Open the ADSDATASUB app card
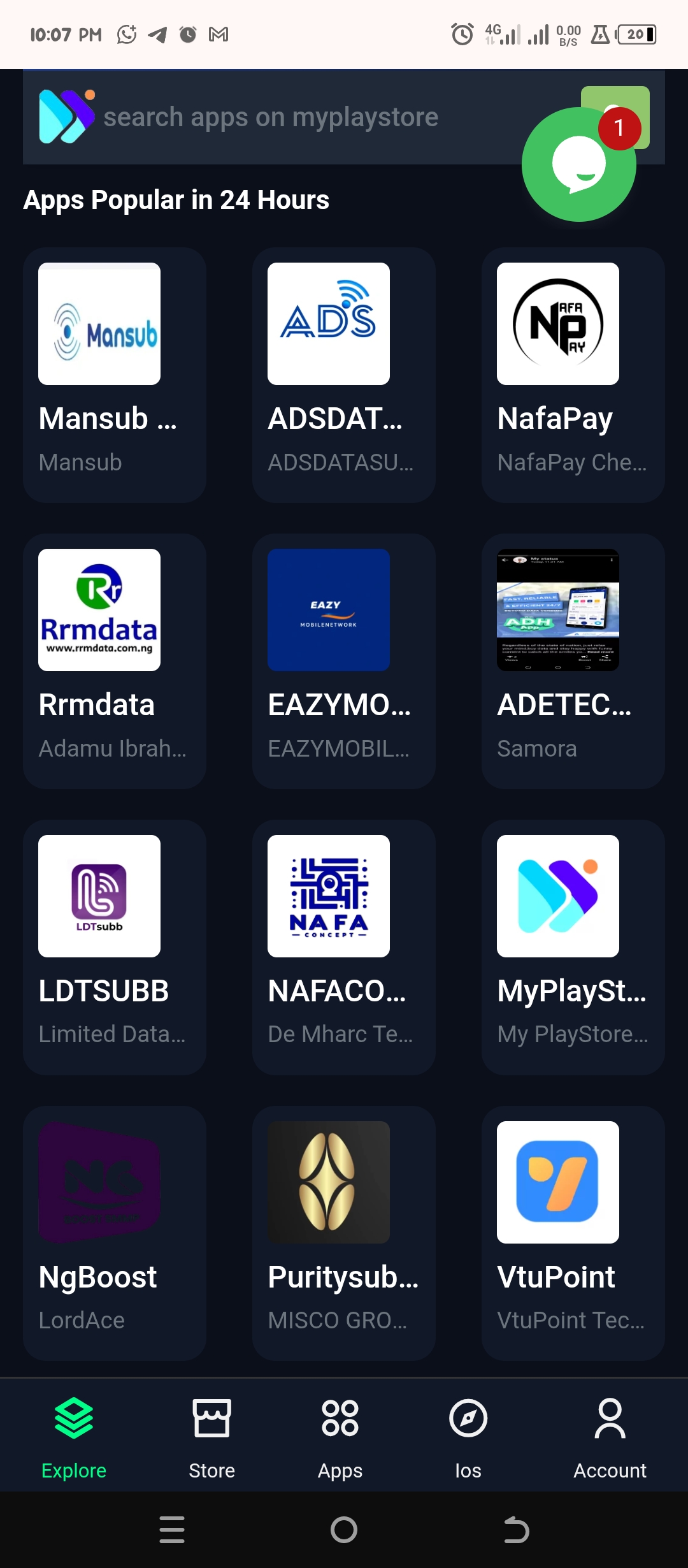This screenshot has height=1568, width=688. click(x=344, y=375)
